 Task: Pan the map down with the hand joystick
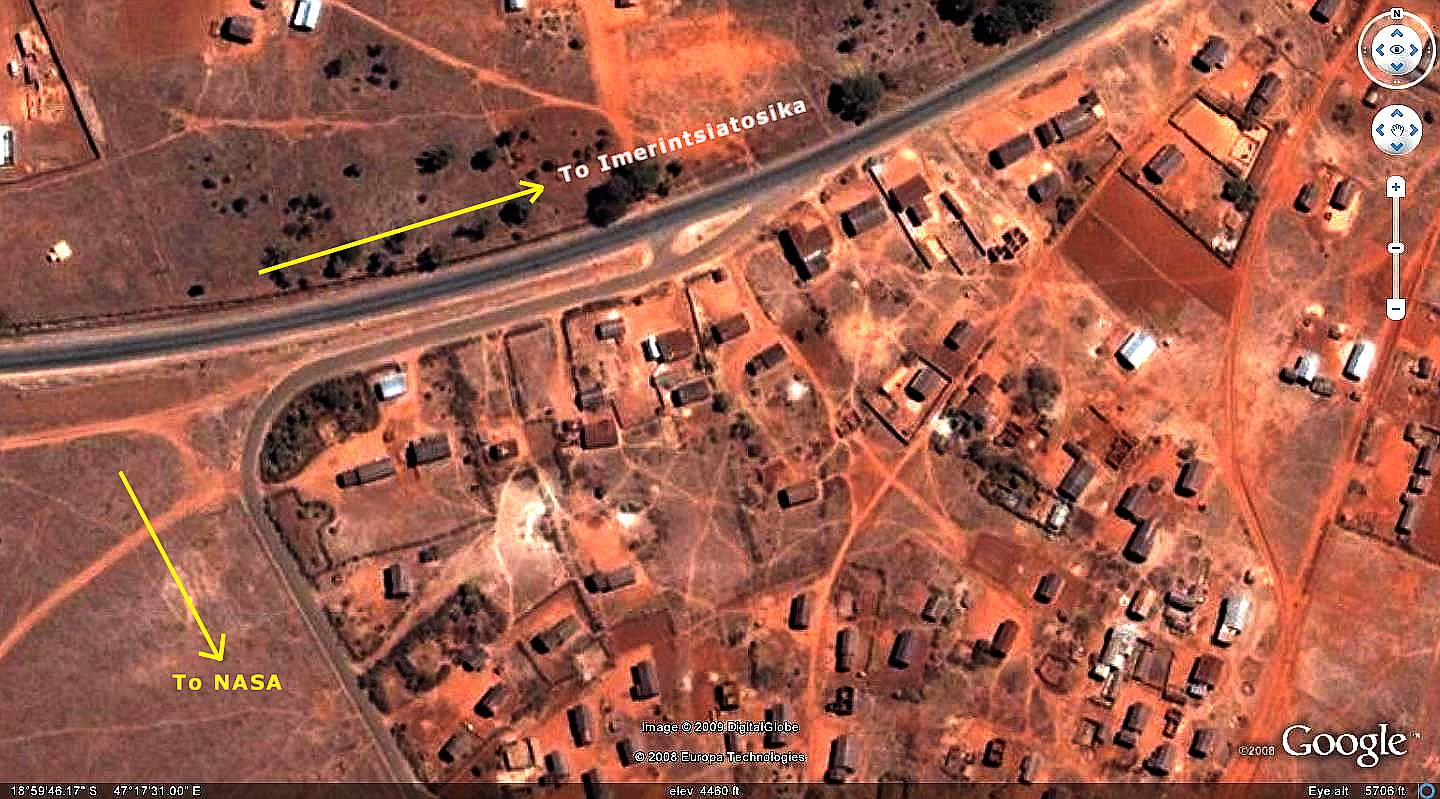coord(1396,145)
